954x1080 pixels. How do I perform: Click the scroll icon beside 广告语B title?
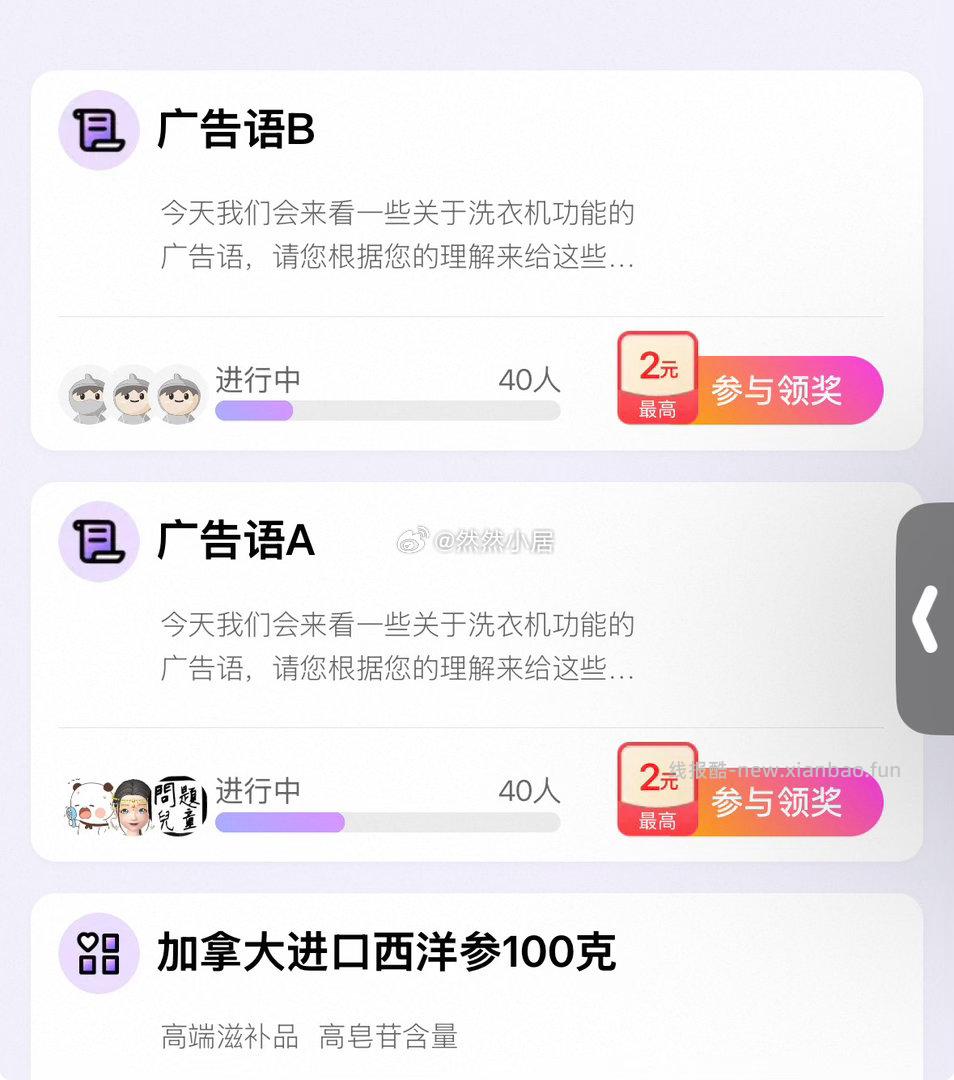97,130
